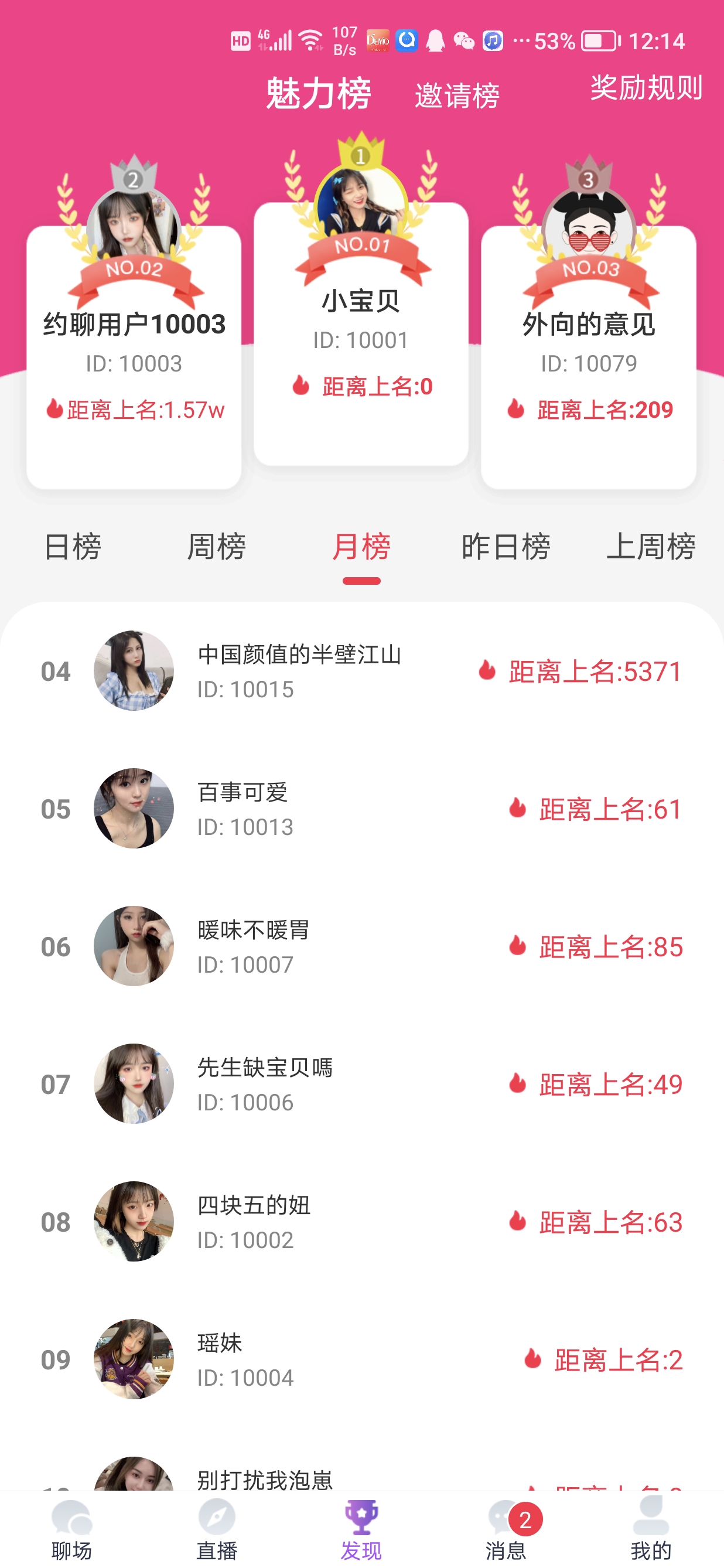This screenshot has width=724, height=1568.
Task: Open 四块五的妞 ranking row
Action: click(x=361, y=1221)
